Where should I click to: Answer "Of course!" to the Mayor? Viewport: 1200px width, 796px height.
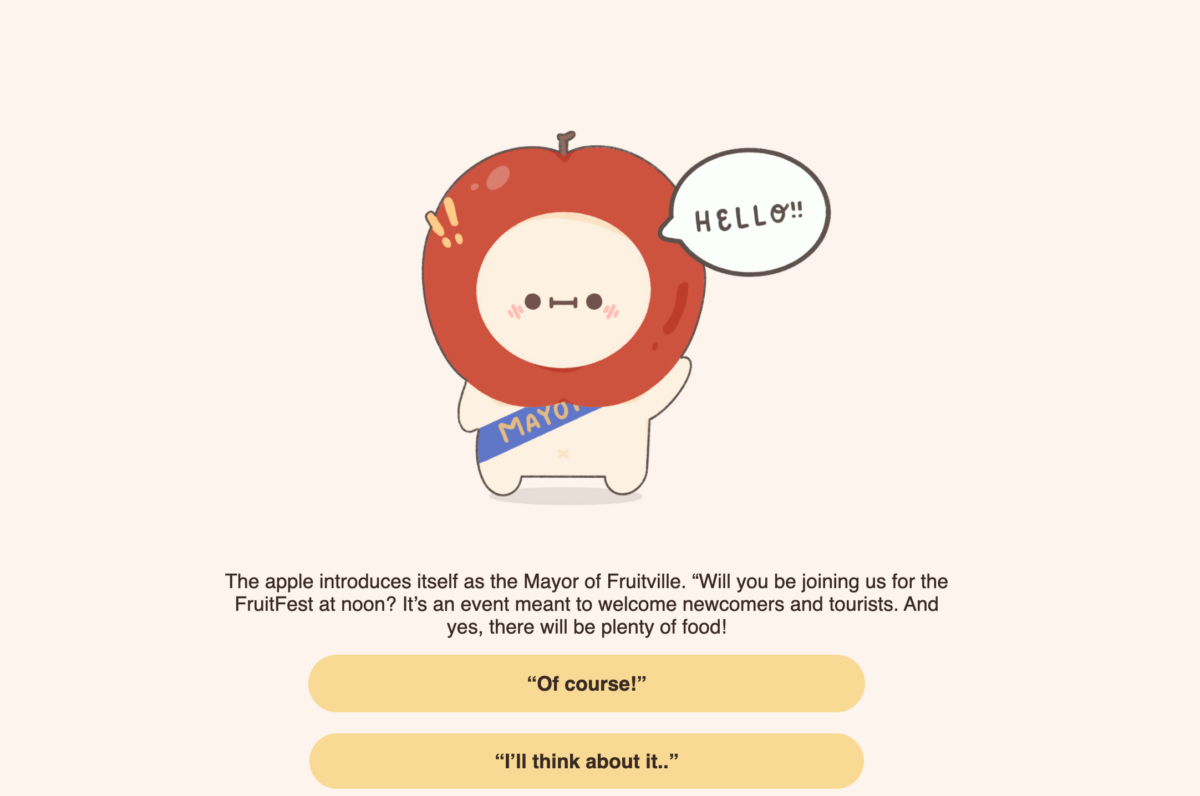click(x=586, y=684)
